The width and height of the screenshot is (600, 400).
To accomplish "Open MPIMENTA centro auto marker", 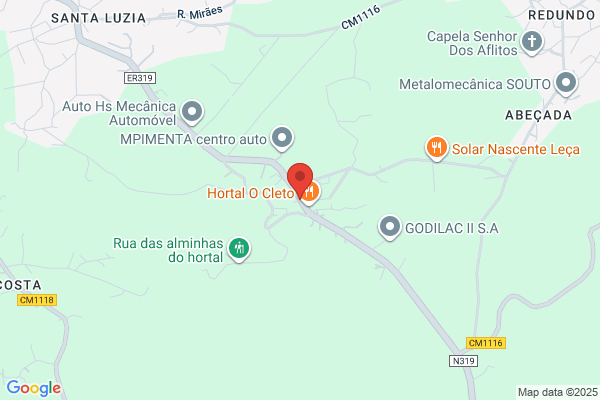I will 282,138.
